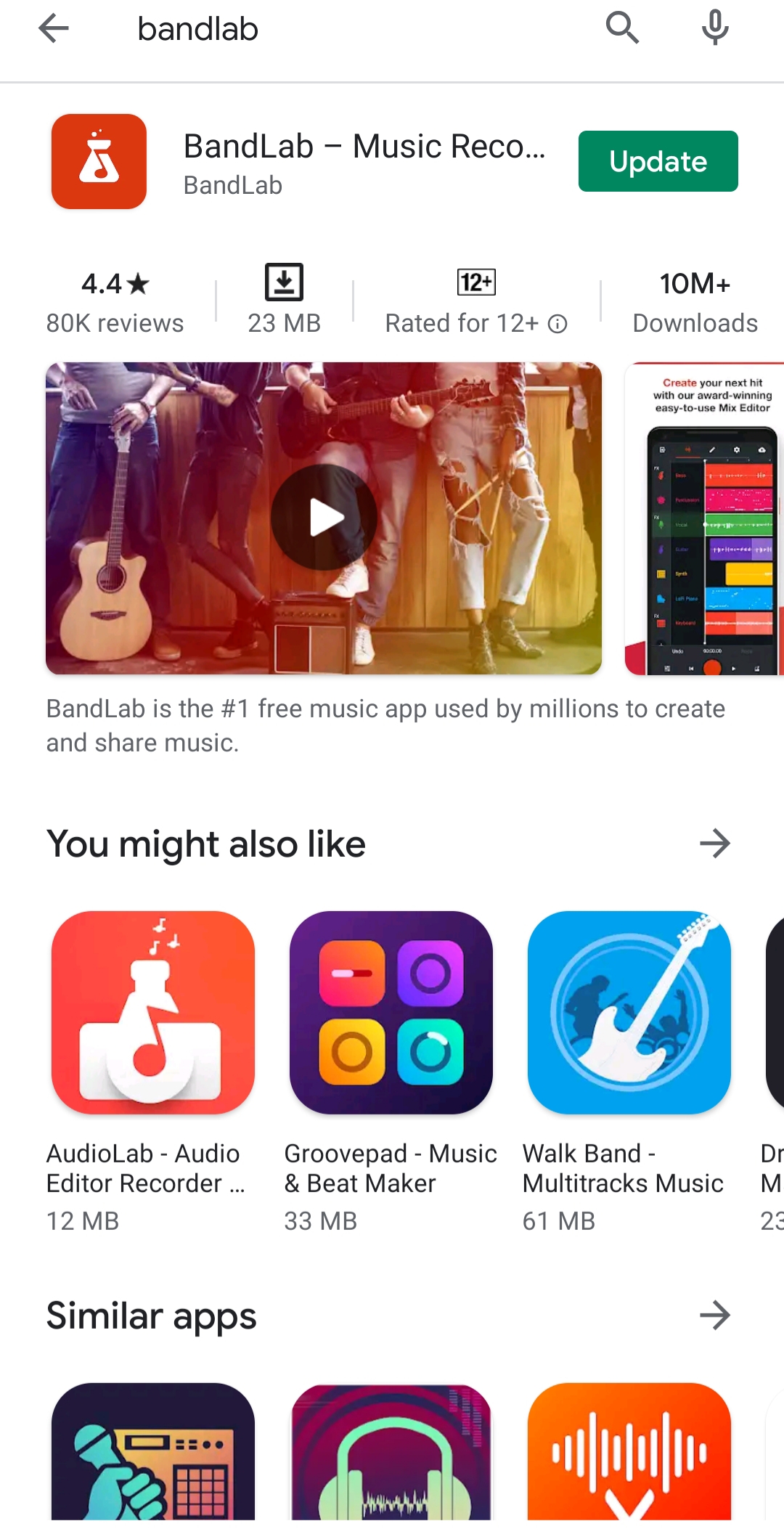Update the BandLab app

[x=658, y=161]
